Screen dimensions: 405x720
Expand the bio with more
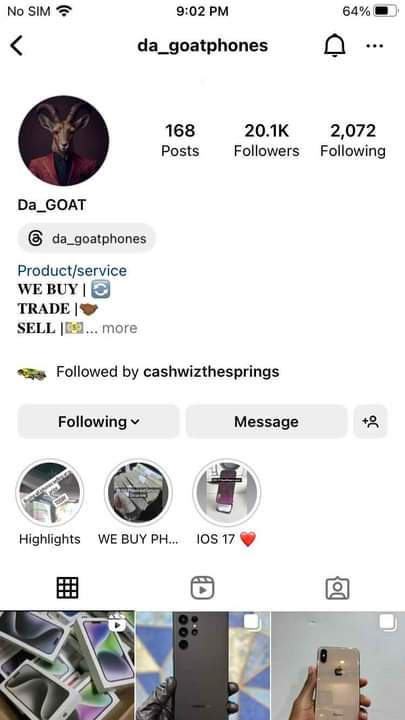(119, 328)
